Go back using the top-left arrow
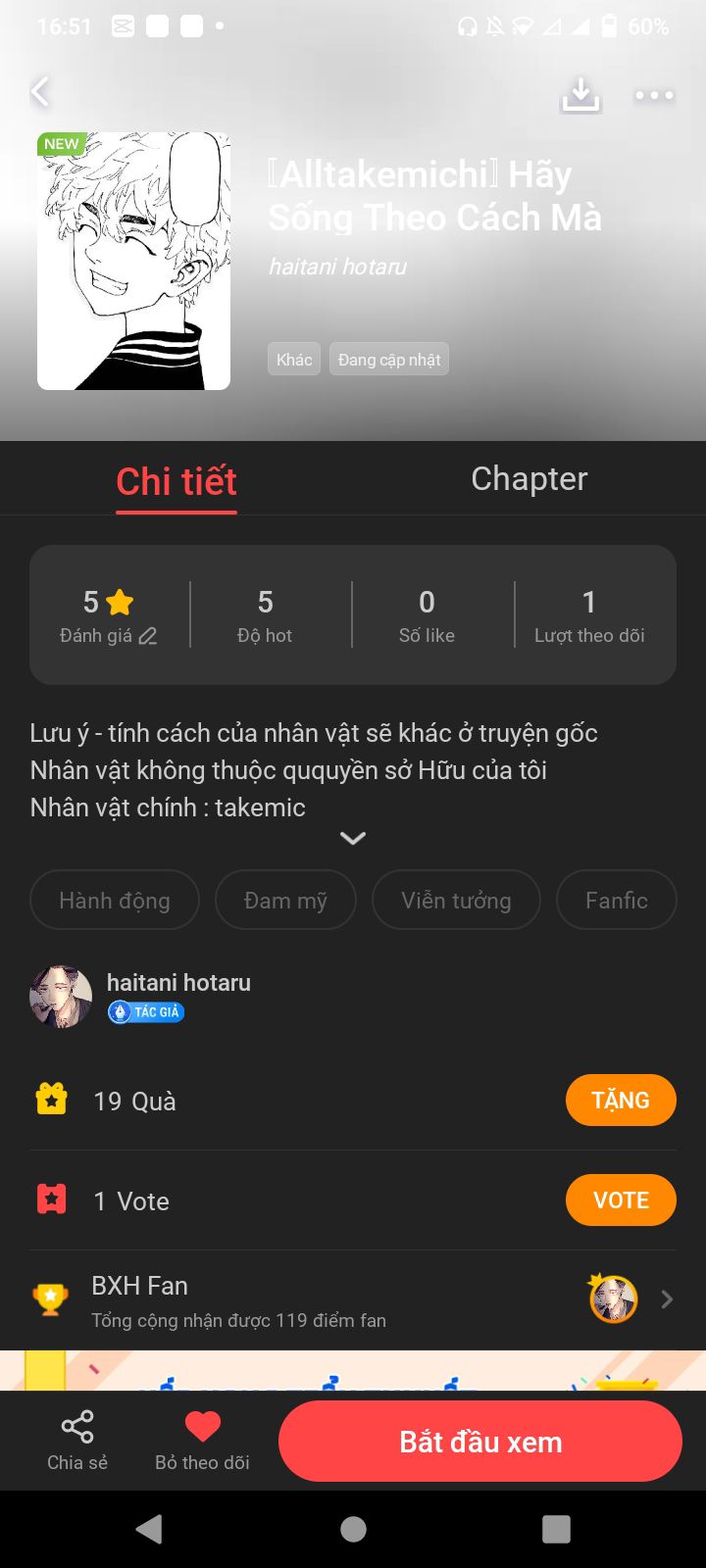This screenshot has height=1568, width=706. (x=40, y=92)
